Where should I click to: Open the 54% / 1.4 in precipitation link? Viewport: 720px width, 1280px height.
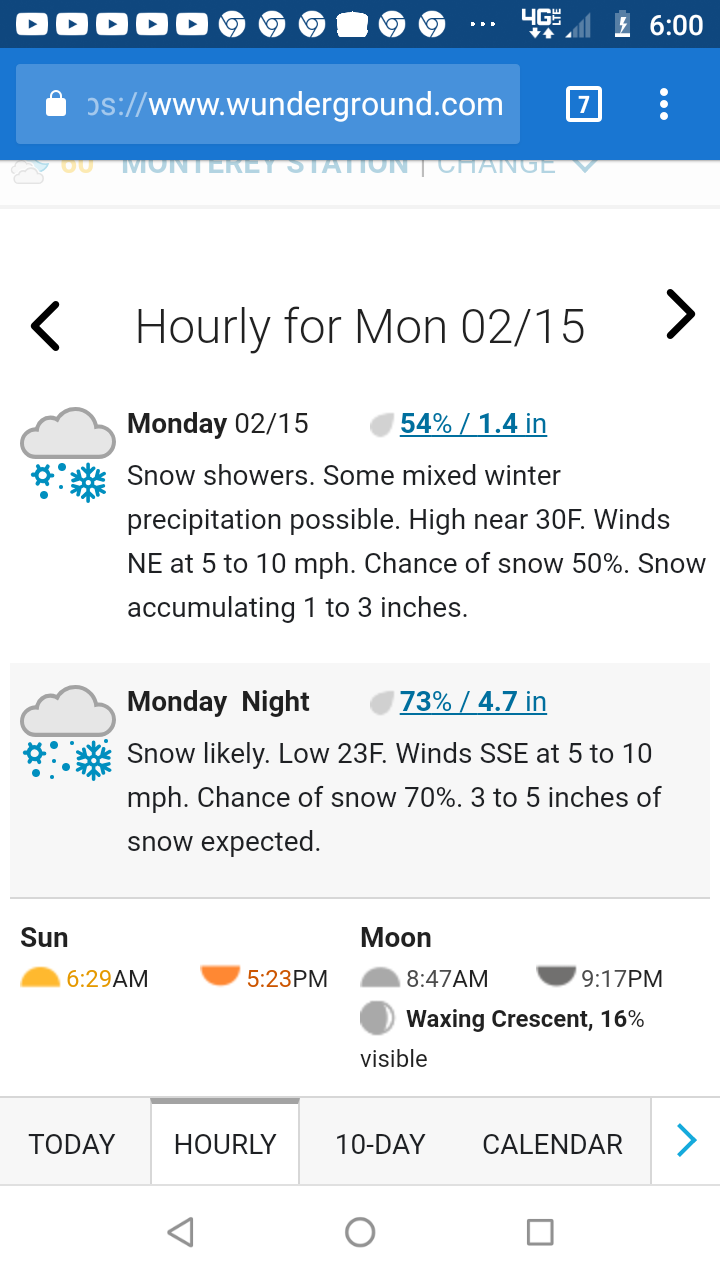[473, 424]
